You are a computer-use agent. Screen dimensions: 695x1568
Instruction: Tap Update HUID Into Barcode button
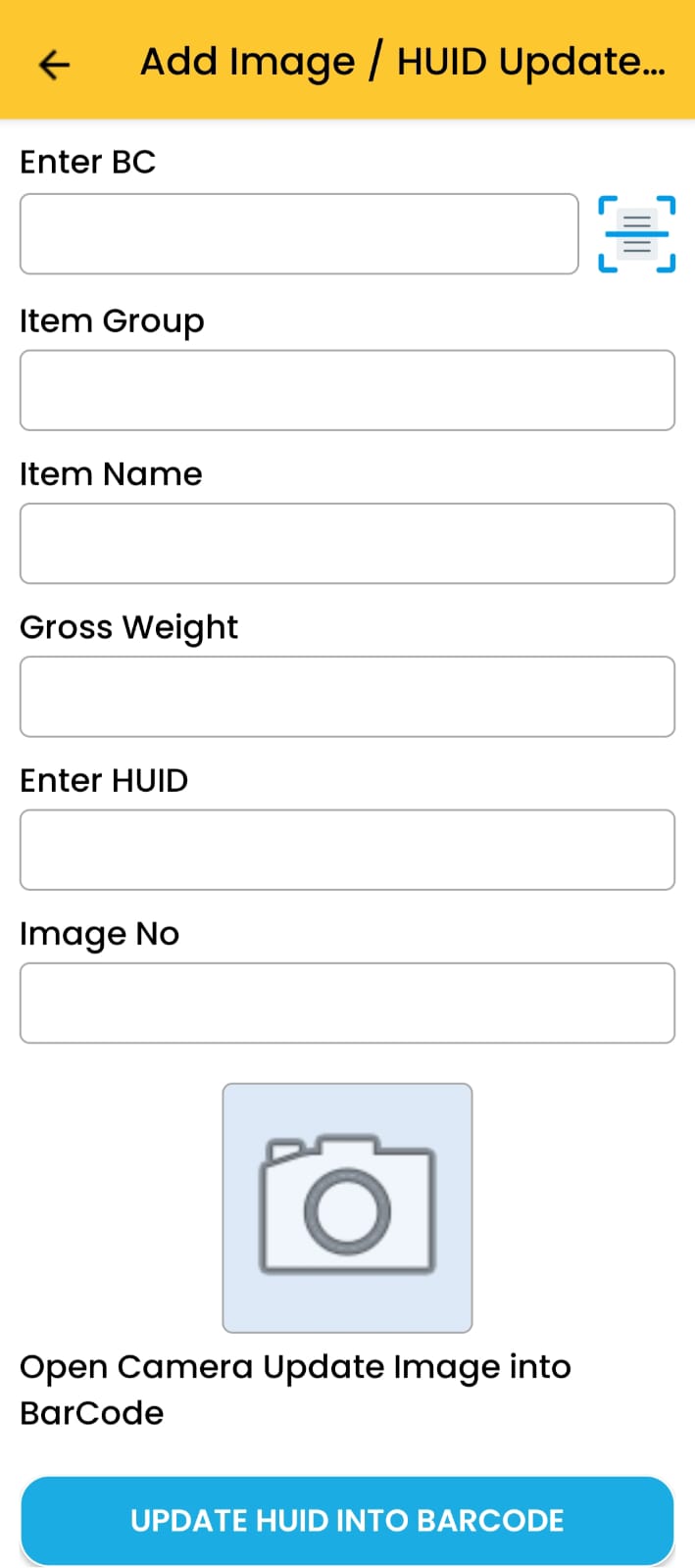pyautogui.click(x=347, y=1520)
